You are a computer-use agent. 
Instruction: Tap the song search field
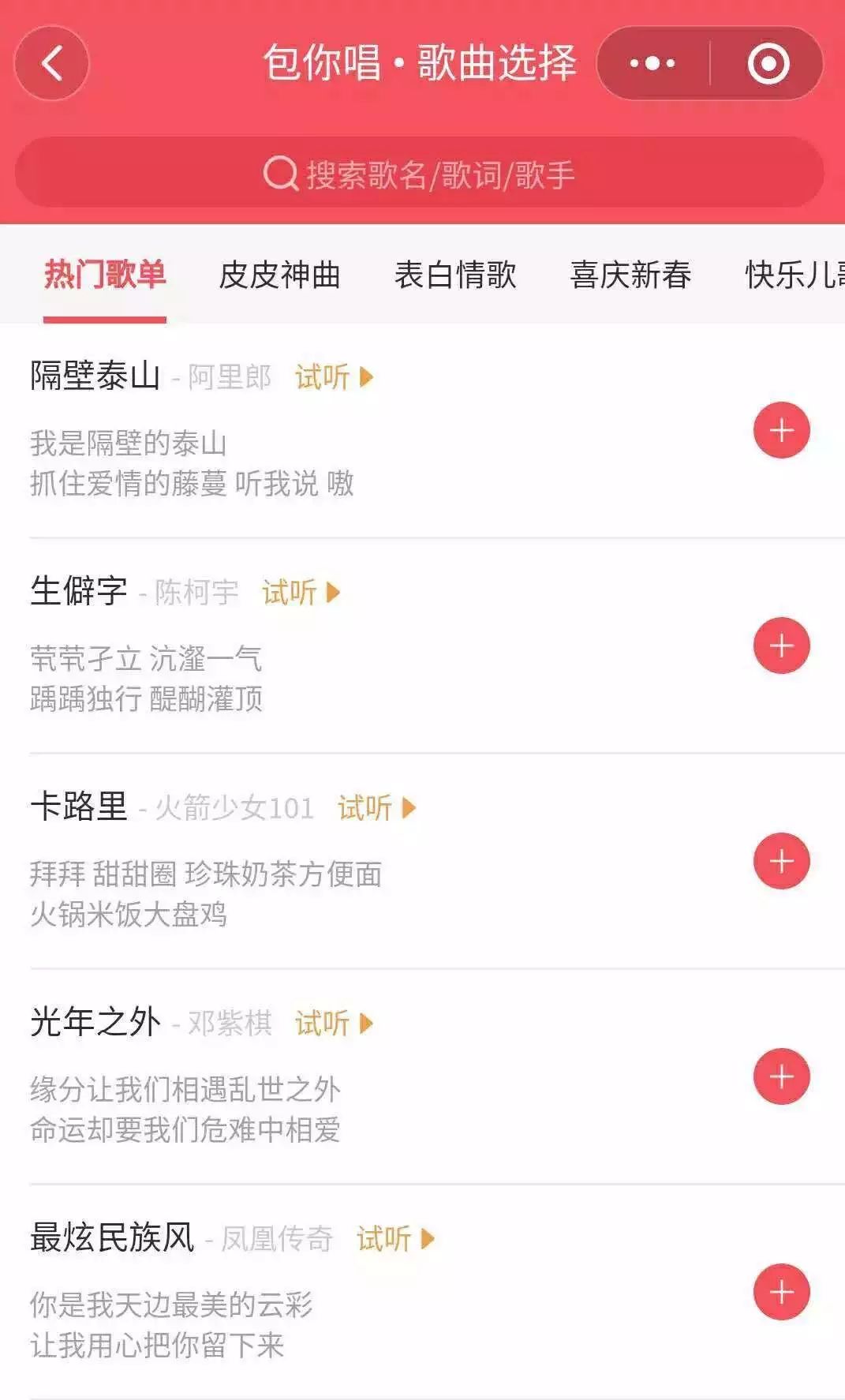[x=420, y=174]
